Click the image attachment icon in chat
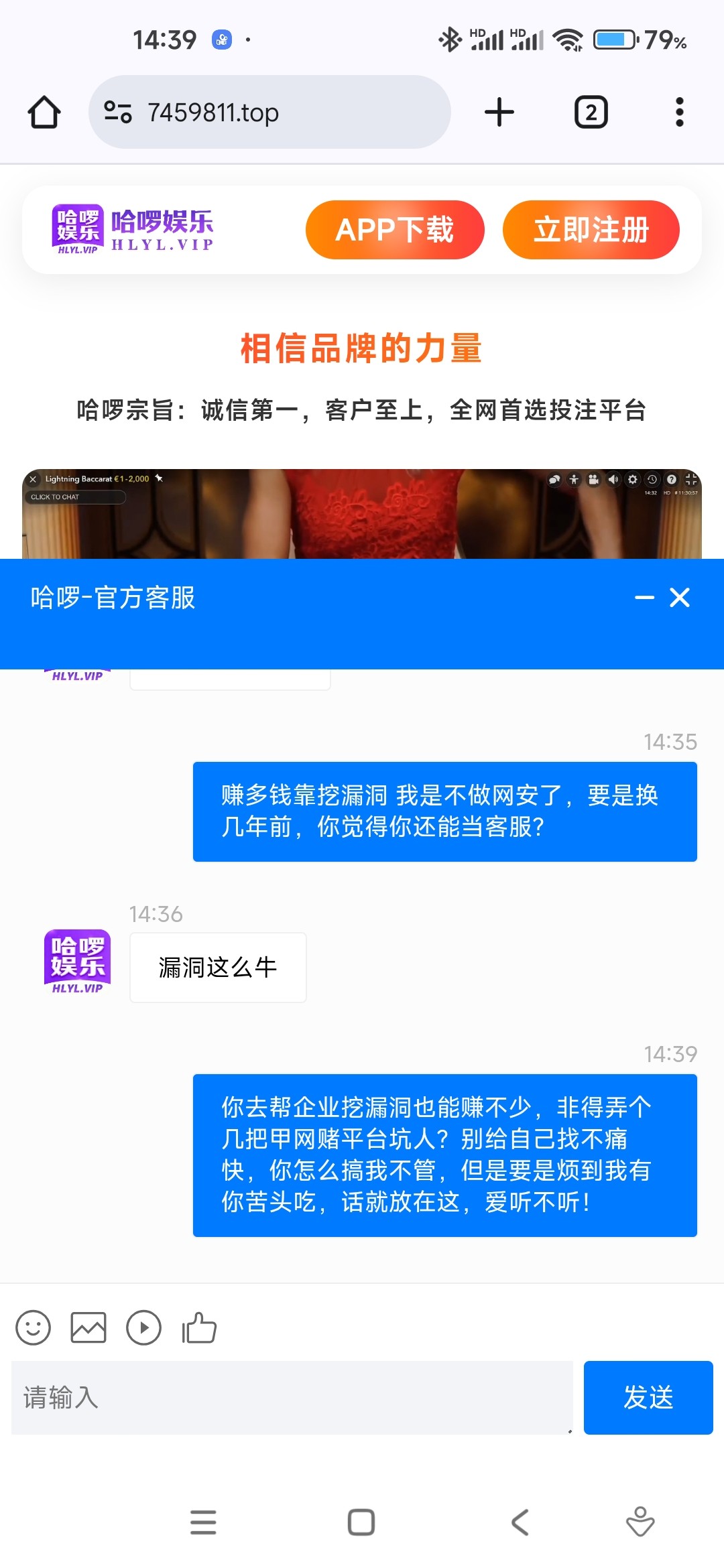 [88, 1327]
